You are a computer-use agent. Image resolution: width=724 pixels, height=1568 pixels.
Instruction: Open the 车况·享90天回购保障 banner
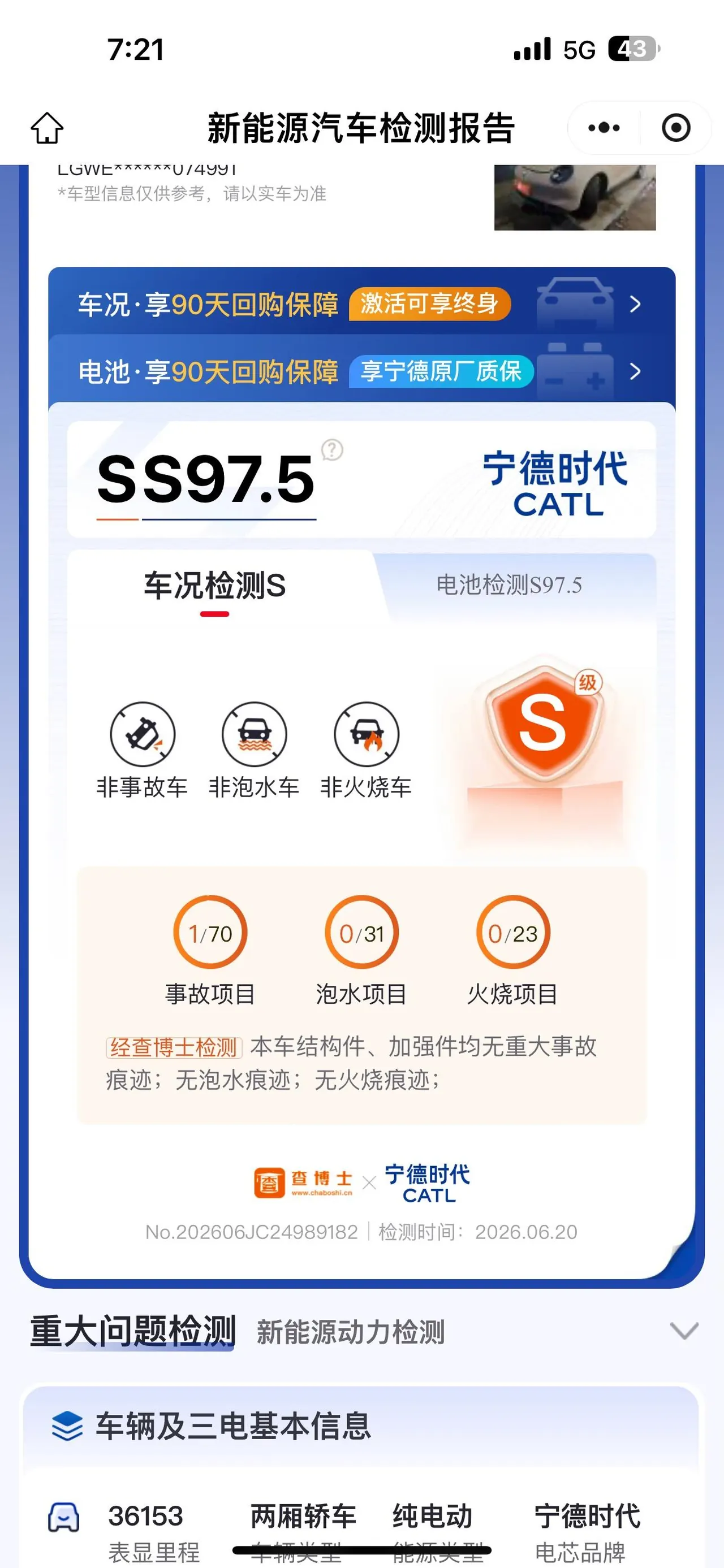tap(361, 303)
